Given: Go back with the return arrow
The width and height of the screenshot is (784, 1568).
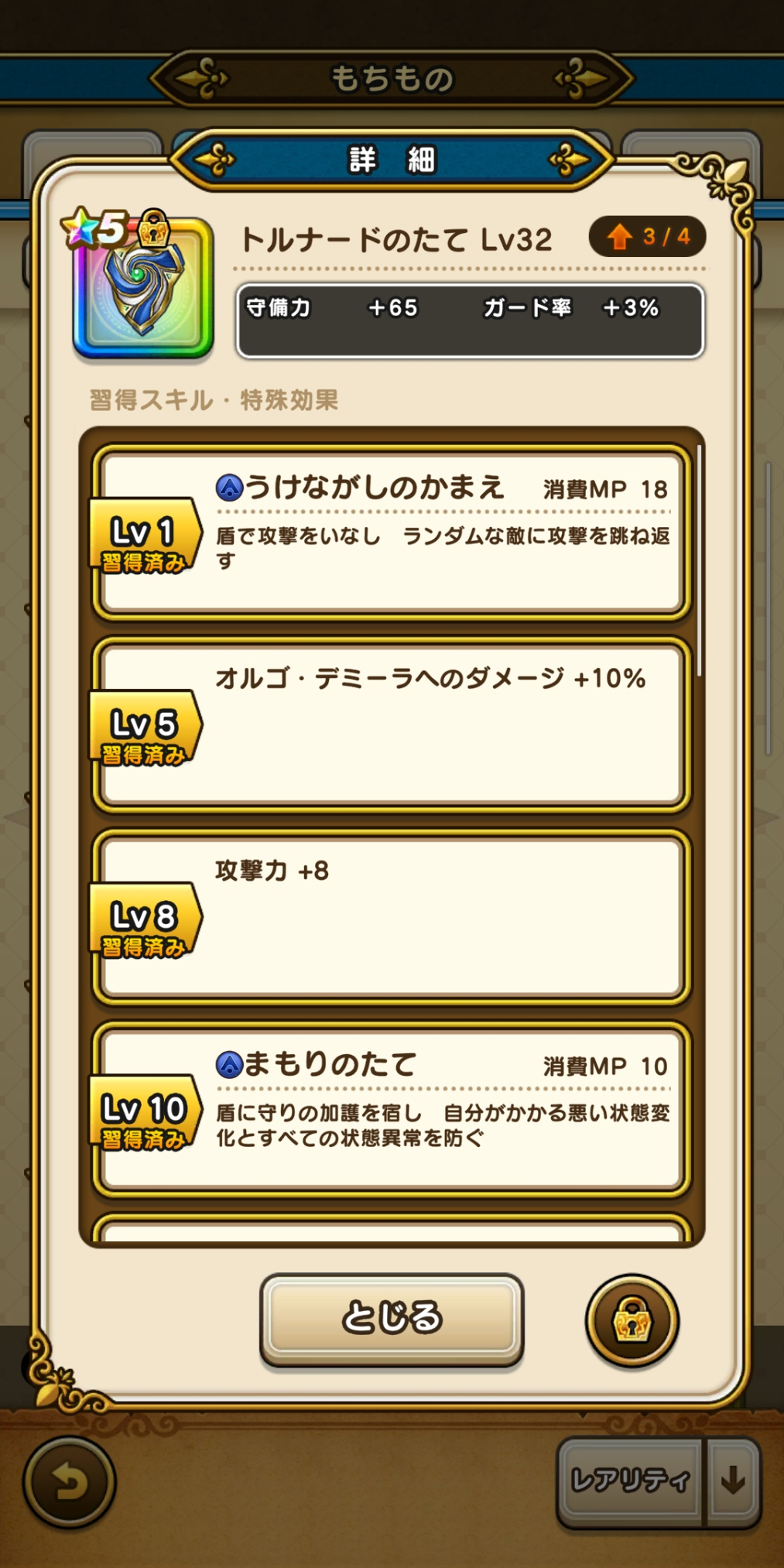Looking at the screenshot, I should pyautogui.click(x=69, y=1482).
